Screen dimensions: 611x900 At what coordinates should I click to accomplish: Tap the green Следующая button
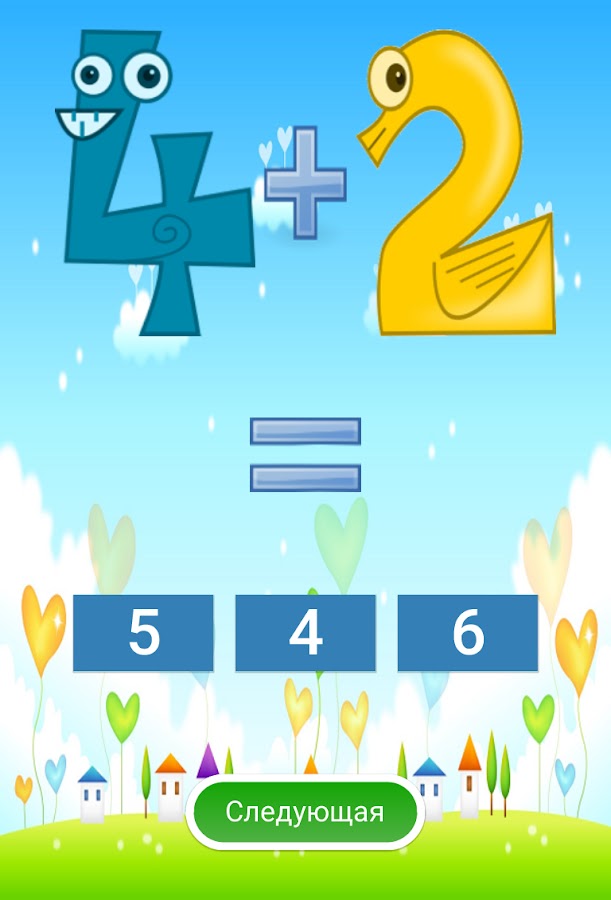[x=305, y=812]
